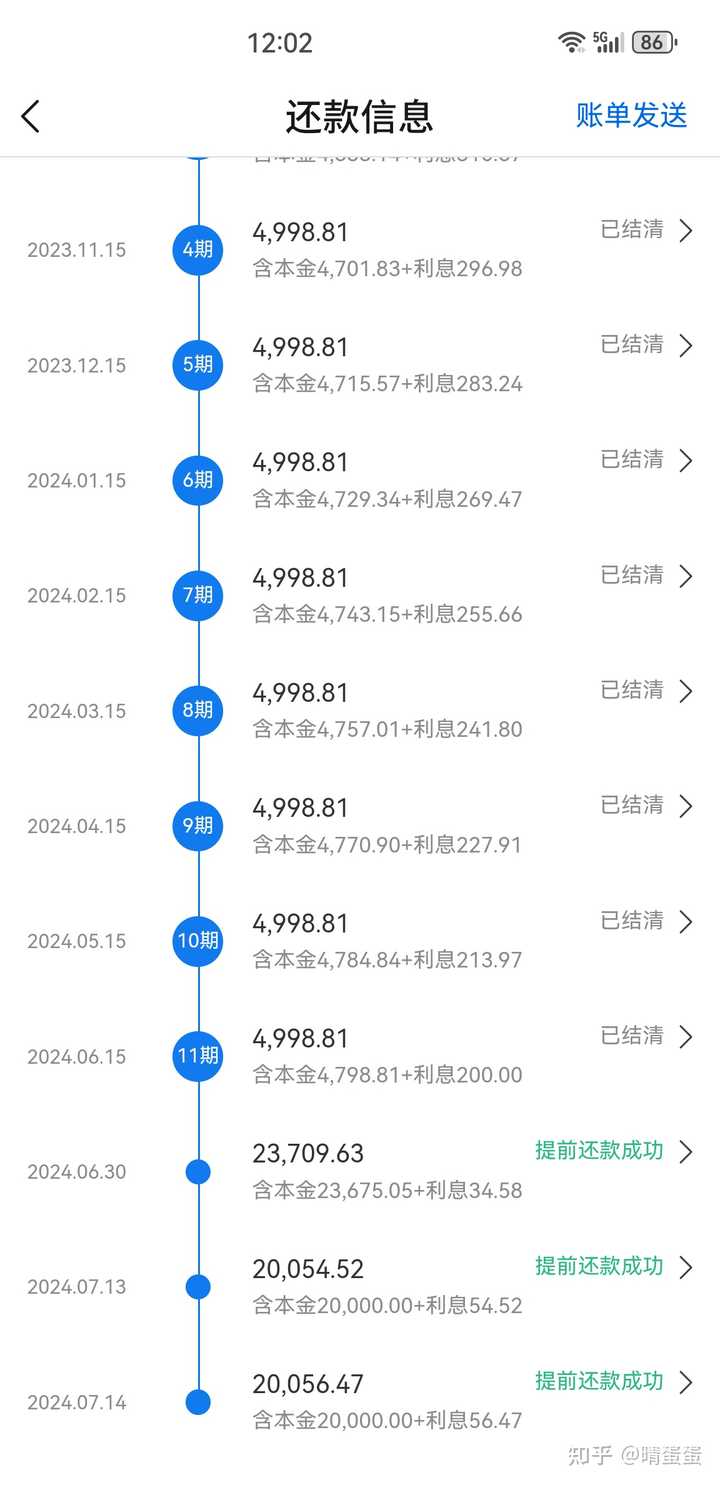Open the 11期 repayment with 200.00 interest

pyautogui.click(x=360, y=1056)
